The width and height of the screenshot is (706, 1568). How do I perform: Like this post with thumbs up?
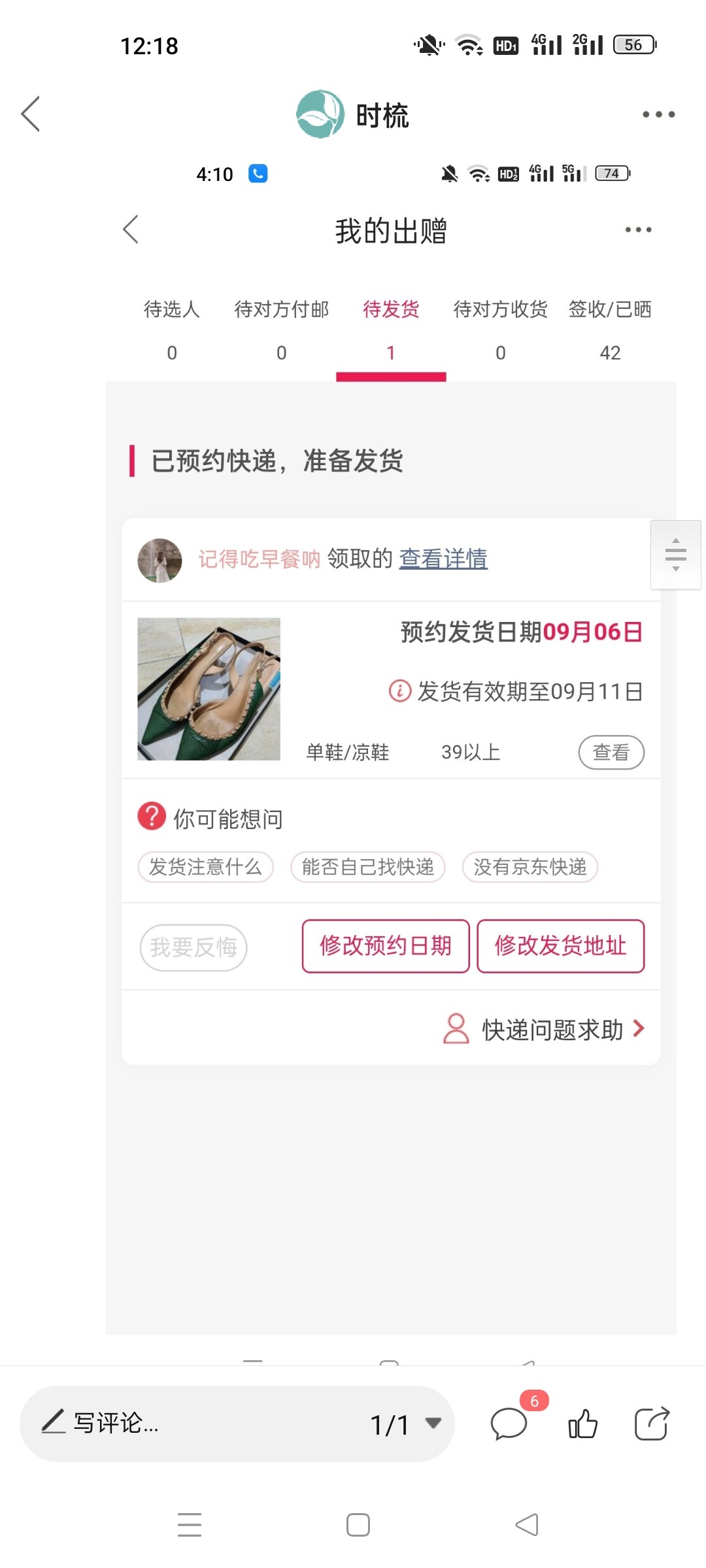(582, 1424)
